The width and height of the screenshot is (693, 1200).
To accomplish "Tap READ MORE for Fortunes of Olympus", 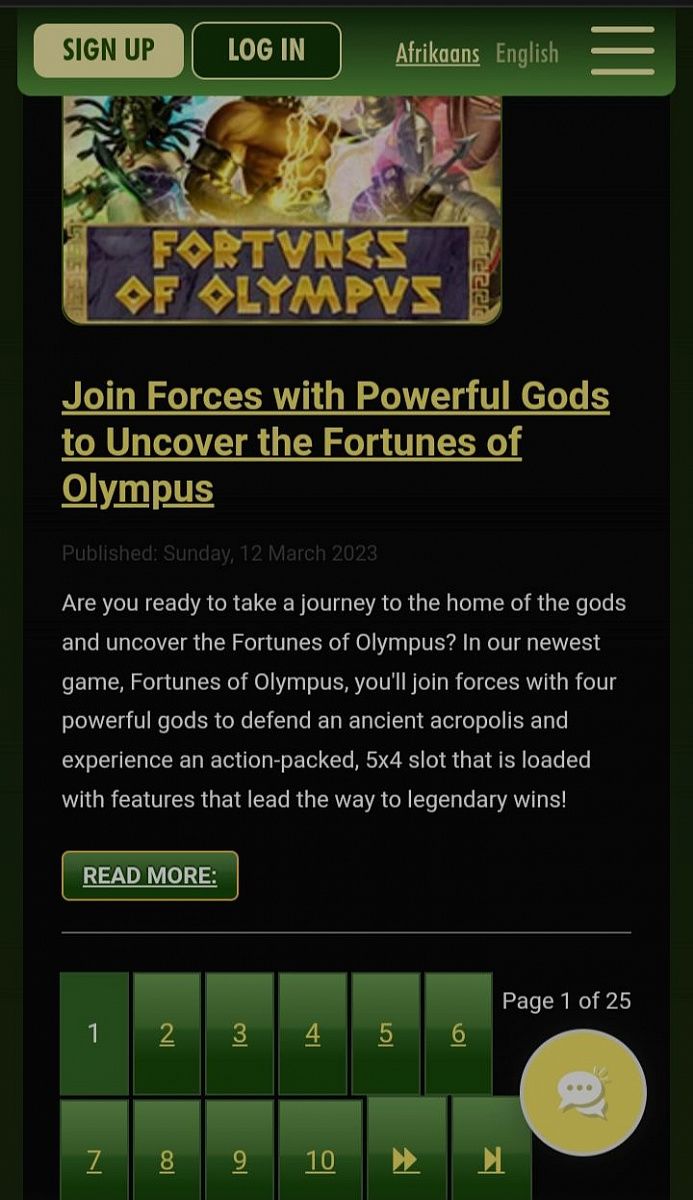I will coord(150,875).
